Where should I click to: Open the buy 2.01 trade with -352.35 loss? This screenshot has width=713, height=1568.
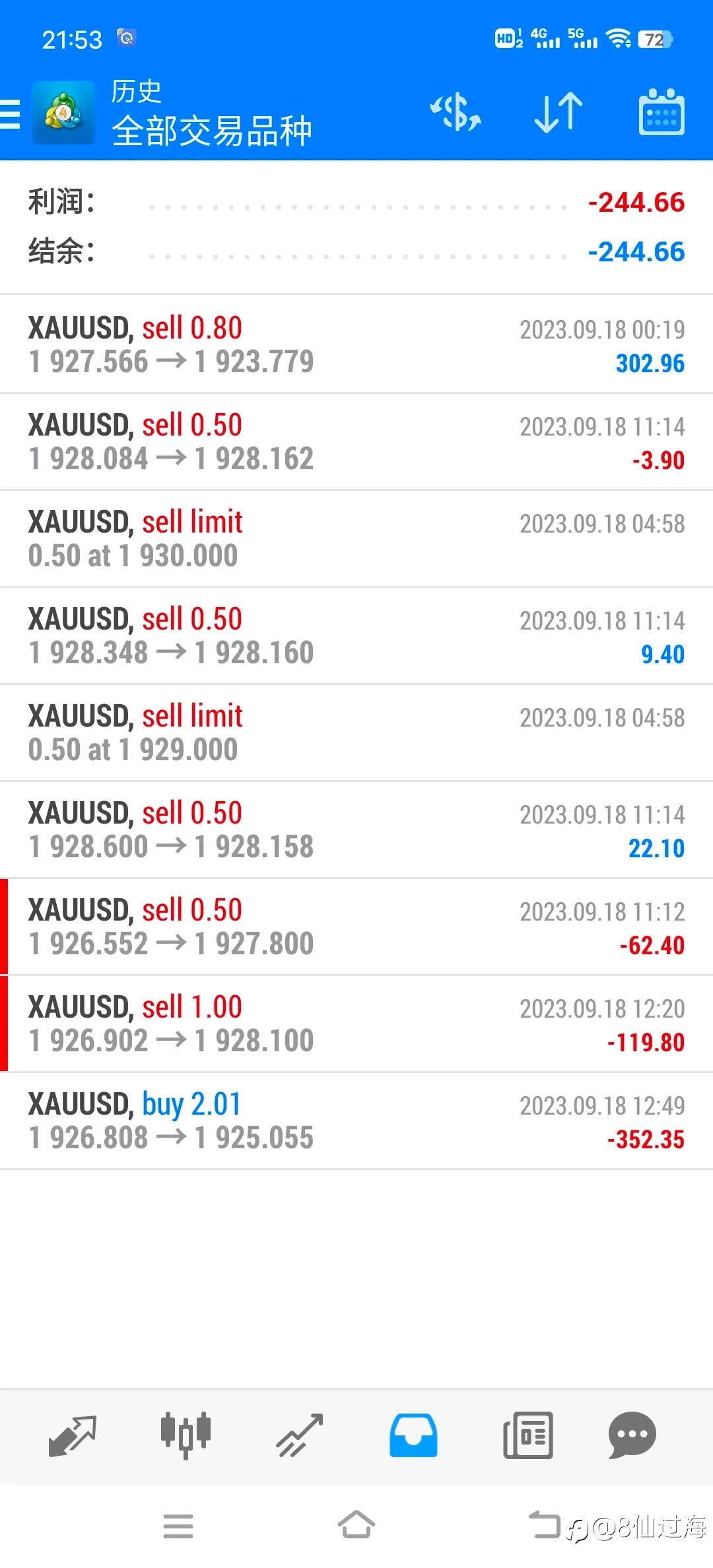[x=356, y=1121]
